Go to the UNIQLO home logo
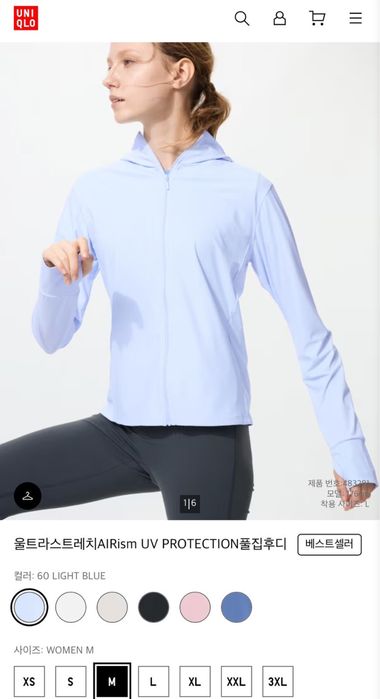This screenshot has height=699, width=380. [26, 18]
